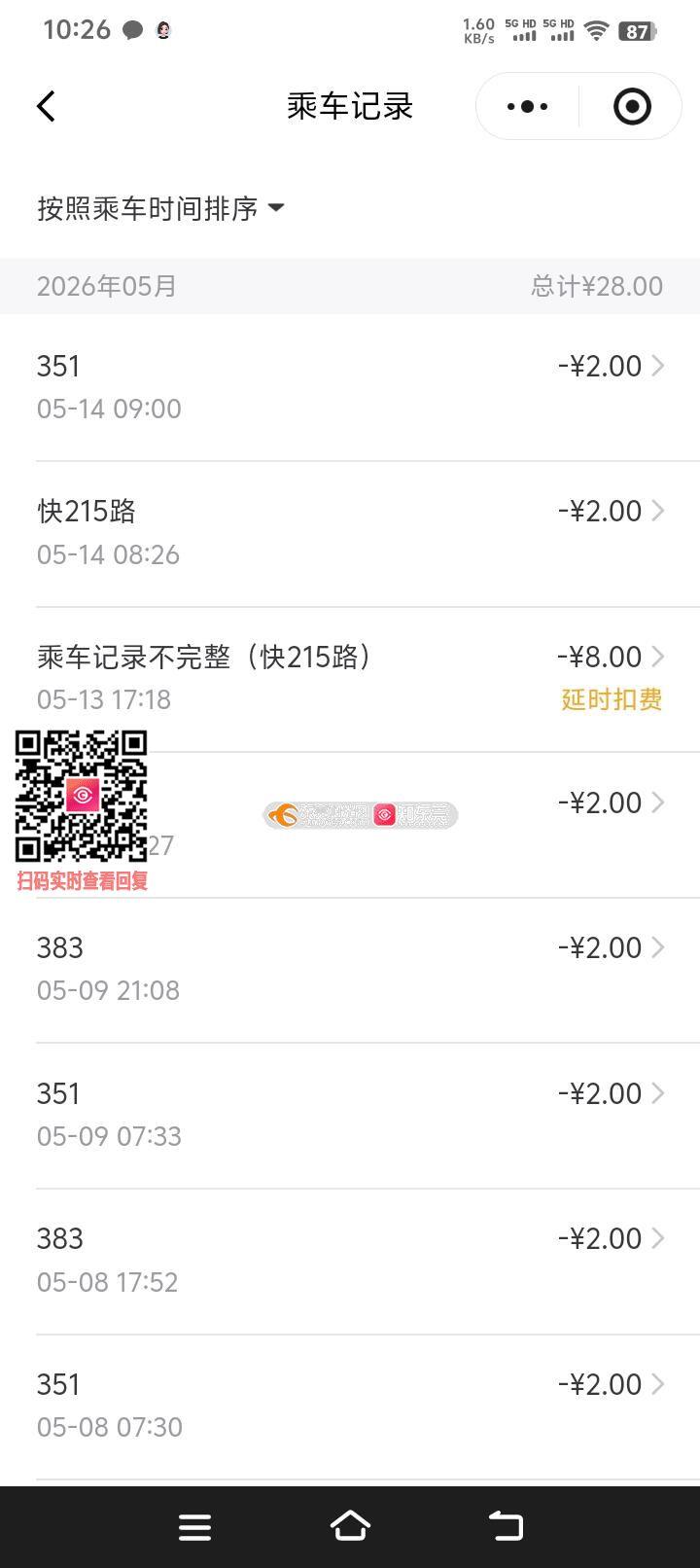This screenshot has height=1568, width=700.
Task: Expand the 按照乘车时间排序 sort dropdown
Action: 160,208
